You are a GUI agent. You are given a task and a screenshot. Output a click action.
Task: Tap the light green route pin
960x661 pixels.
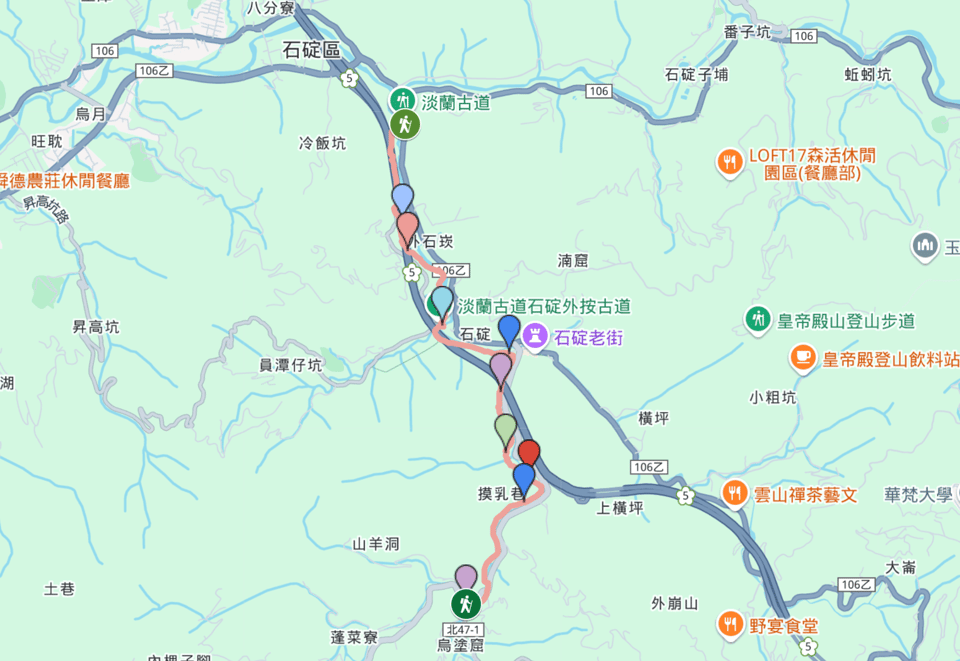click(x=505, y=429)
